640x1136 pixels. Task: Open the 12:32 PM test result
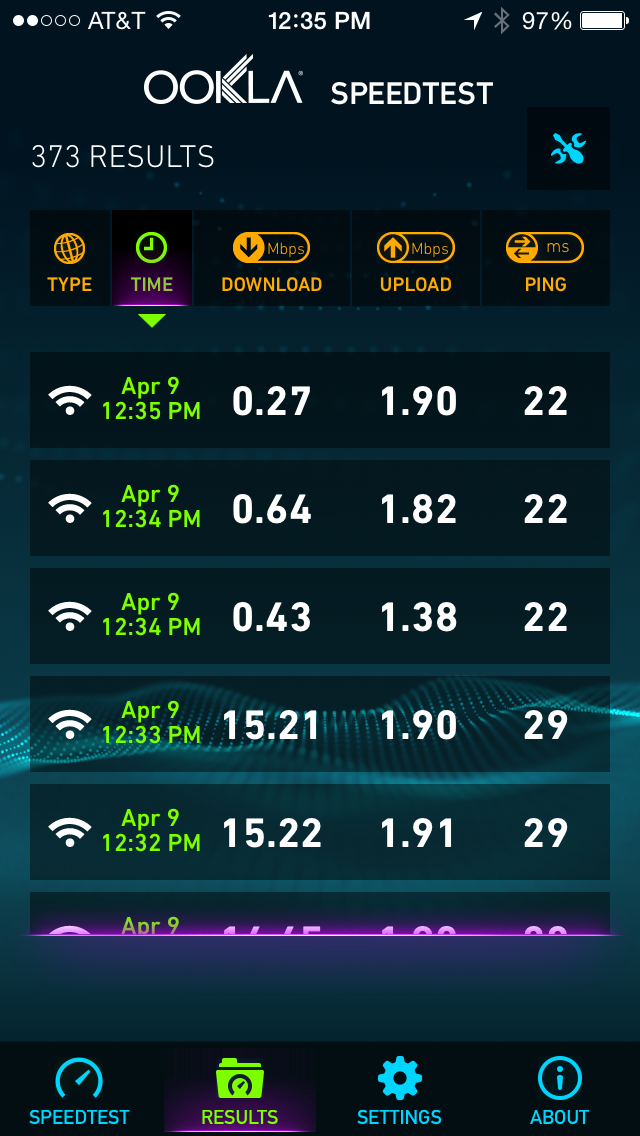(x=320, y=832)
